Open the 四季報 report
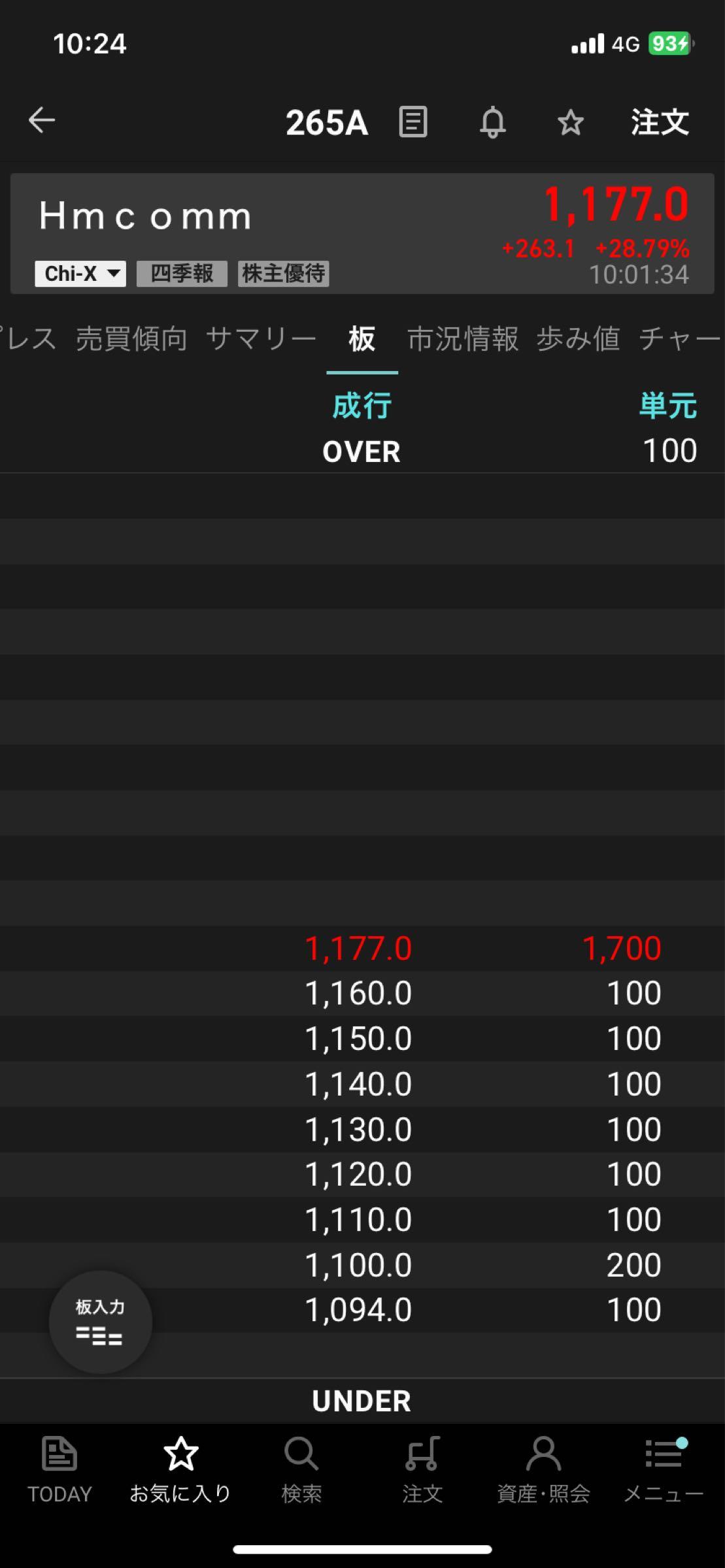Viewport: 725px width, 1568px height. pyautogui.click(x=182, y=273)
